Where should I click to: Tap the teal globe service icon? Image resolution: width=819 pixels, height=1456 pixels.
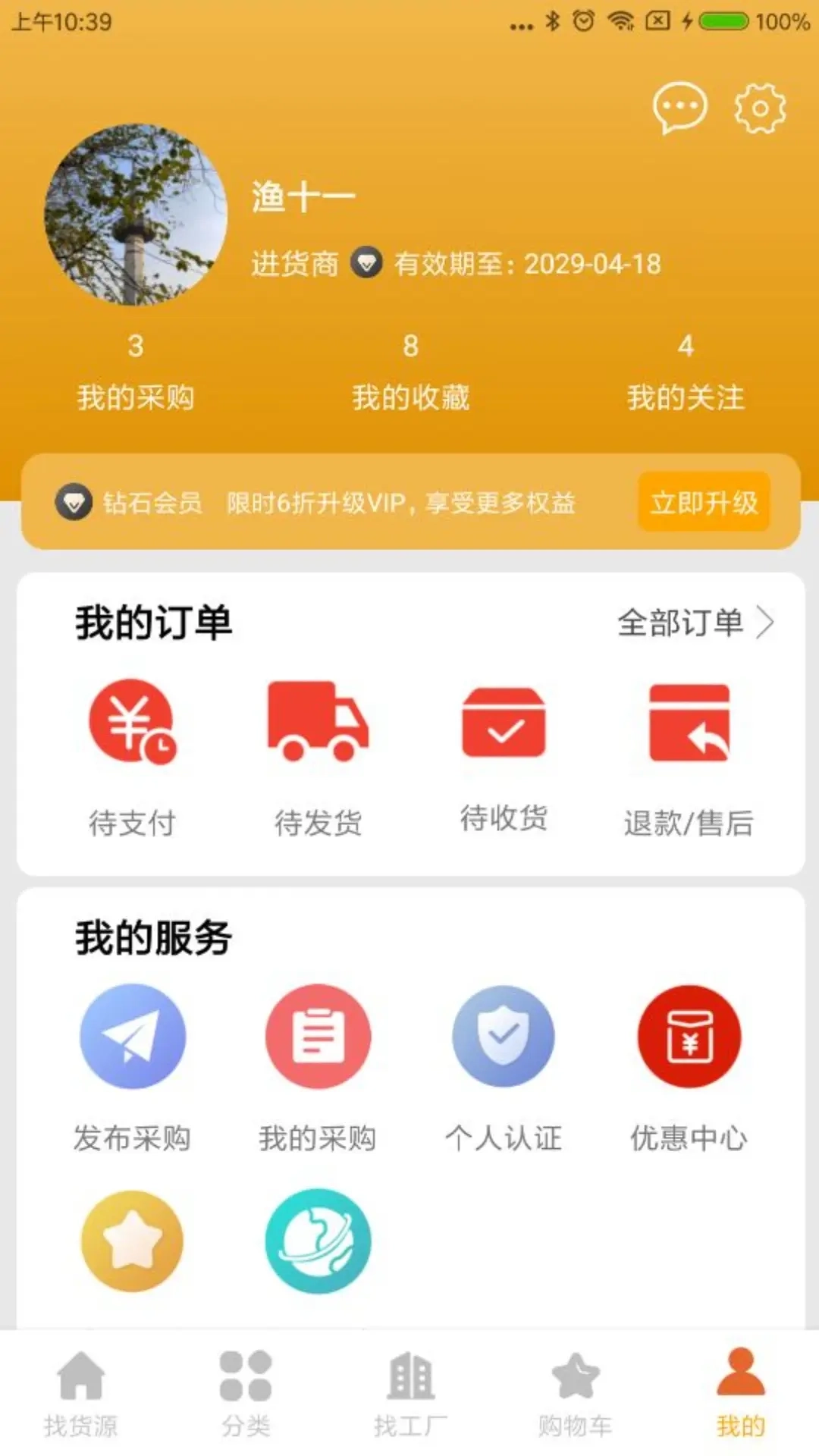coord(318,1241)
